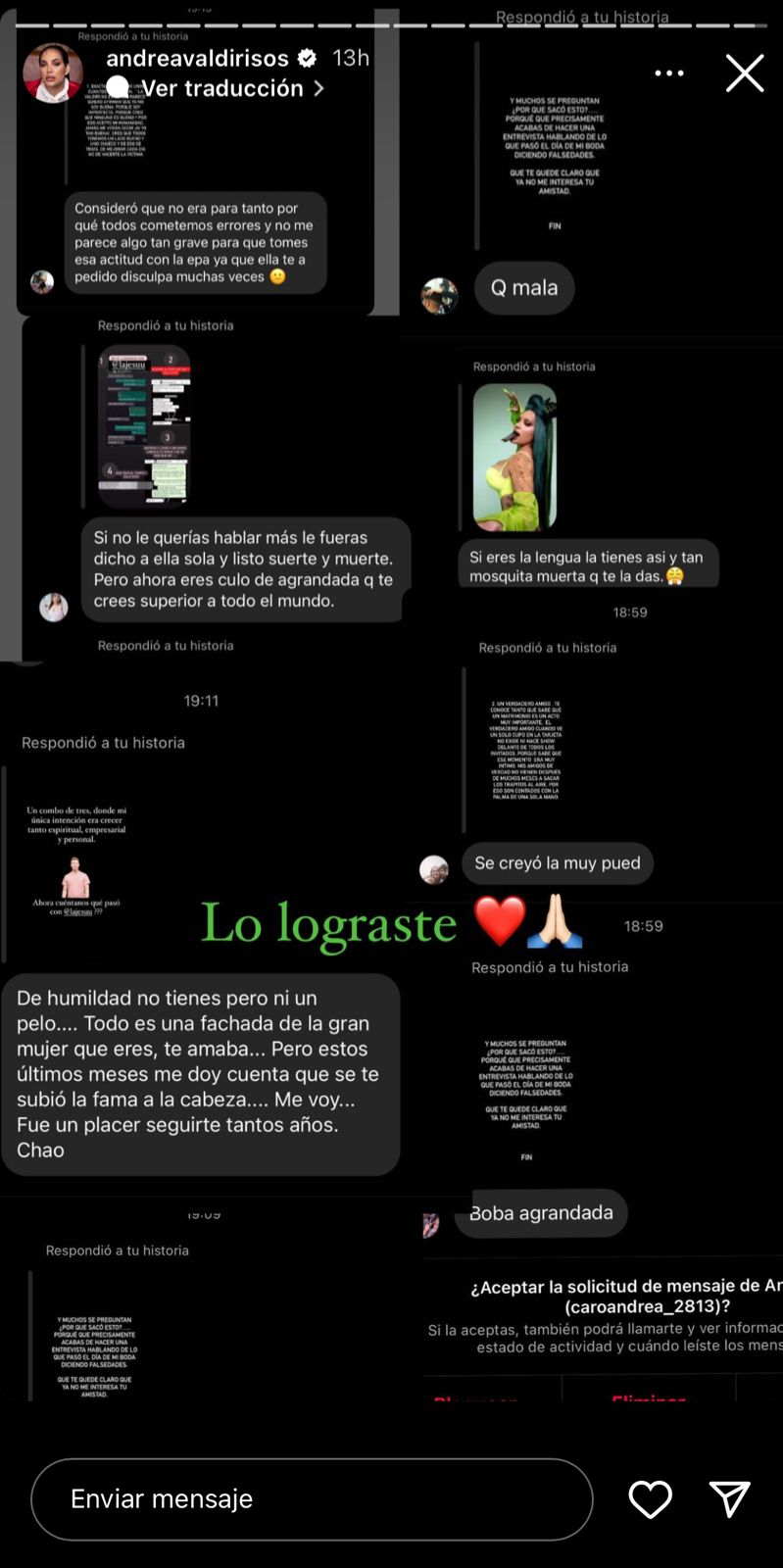The height and width of the screenshot is (1568, 783).
Task: Share the story via paper plane icon
Action: tap(729, 1498)
